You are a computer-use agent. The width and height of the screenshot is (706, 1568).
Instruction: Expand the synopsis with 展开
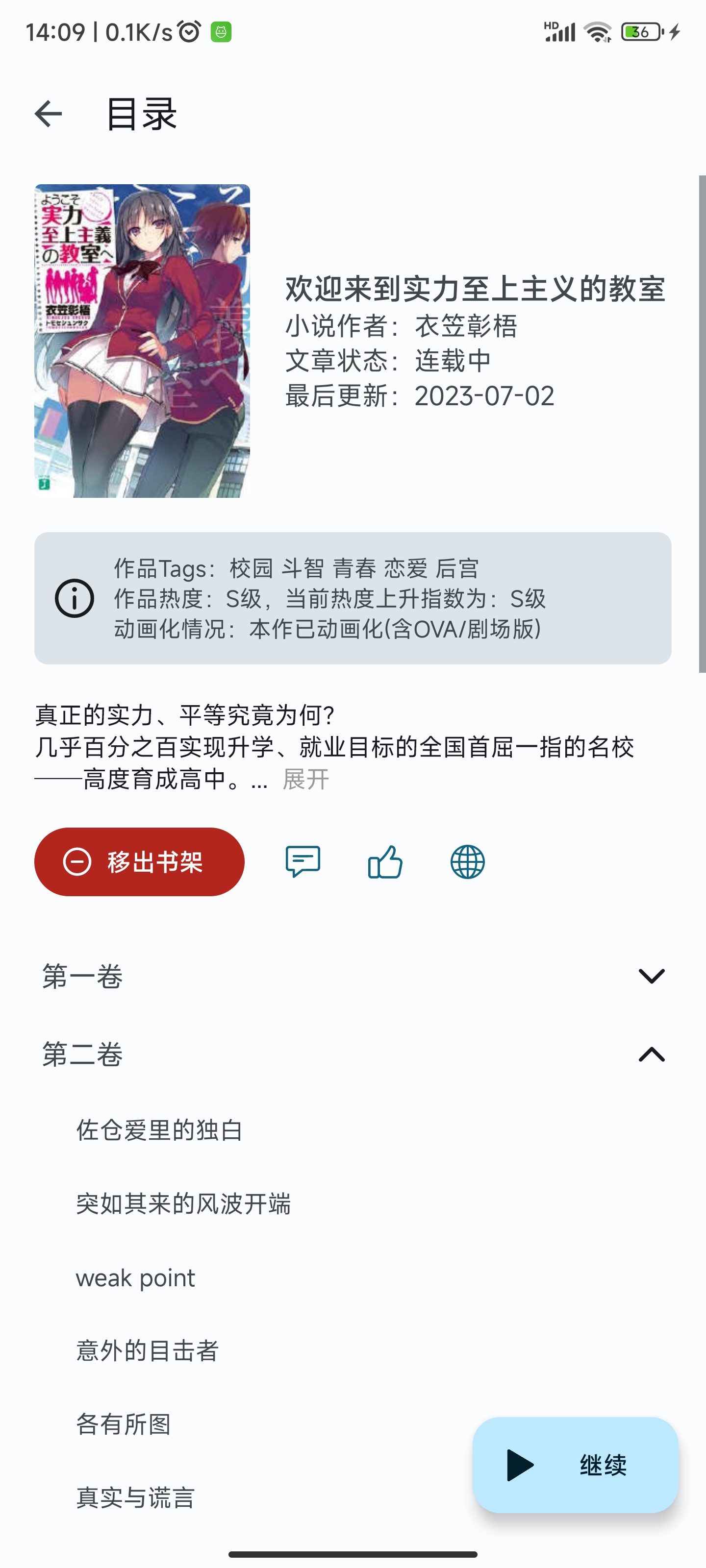point(306,779)
